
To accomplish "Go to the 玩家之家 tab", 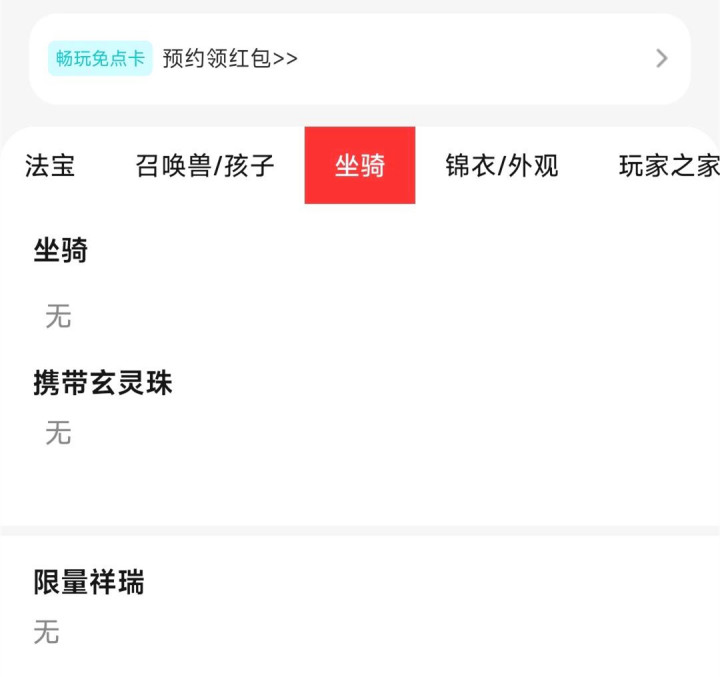I will coord(668,166).
